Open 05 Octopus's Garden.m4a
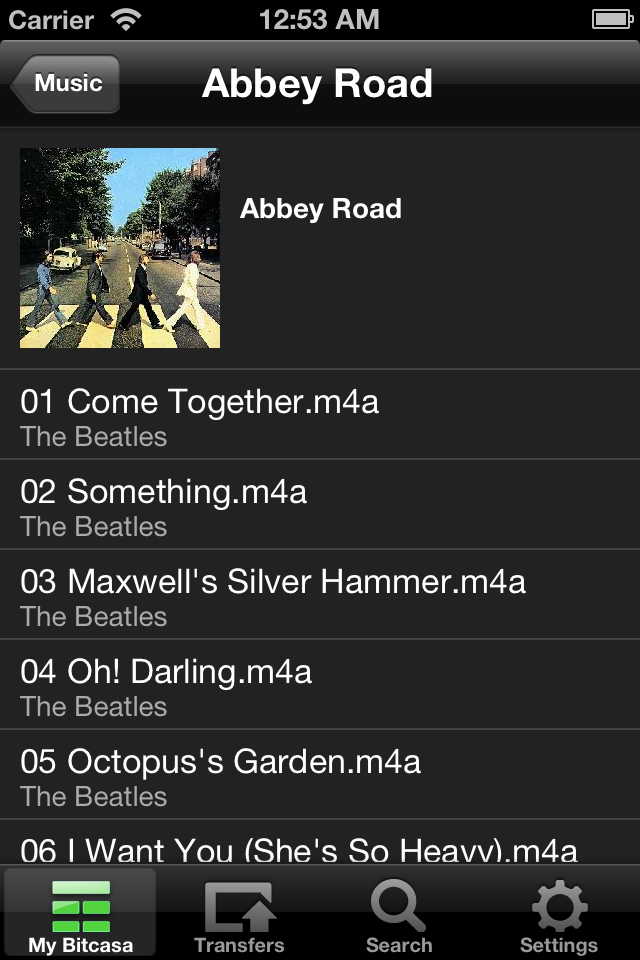The width and height of the screenshot is (640, 960). pos(320,775)
